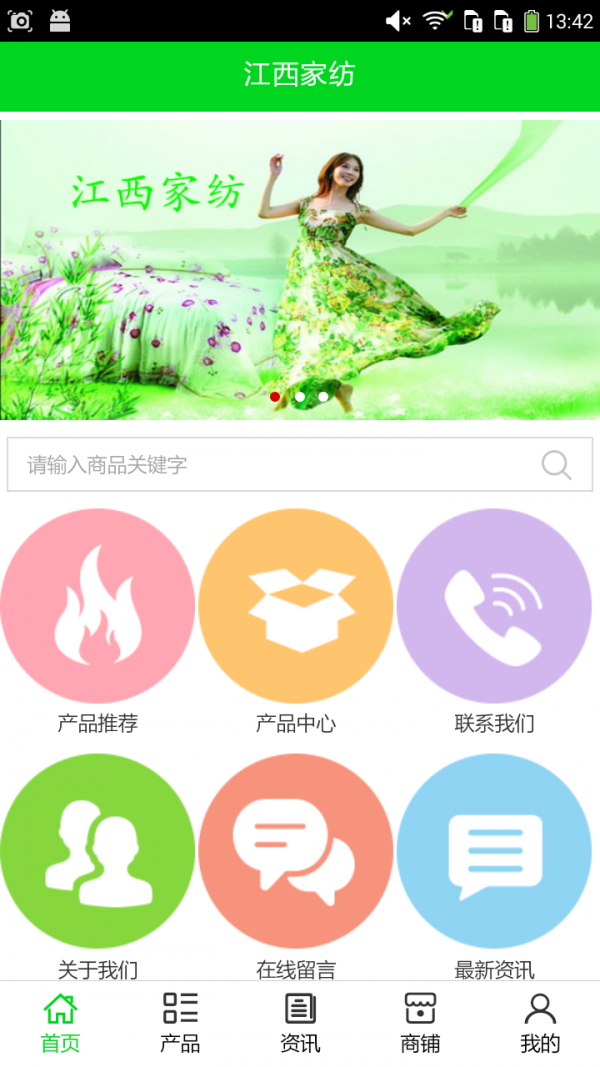Open 在线留言 with the chat bubbles icon
600x1067 pixels.
pyautogui.click(x=296, y=851)
